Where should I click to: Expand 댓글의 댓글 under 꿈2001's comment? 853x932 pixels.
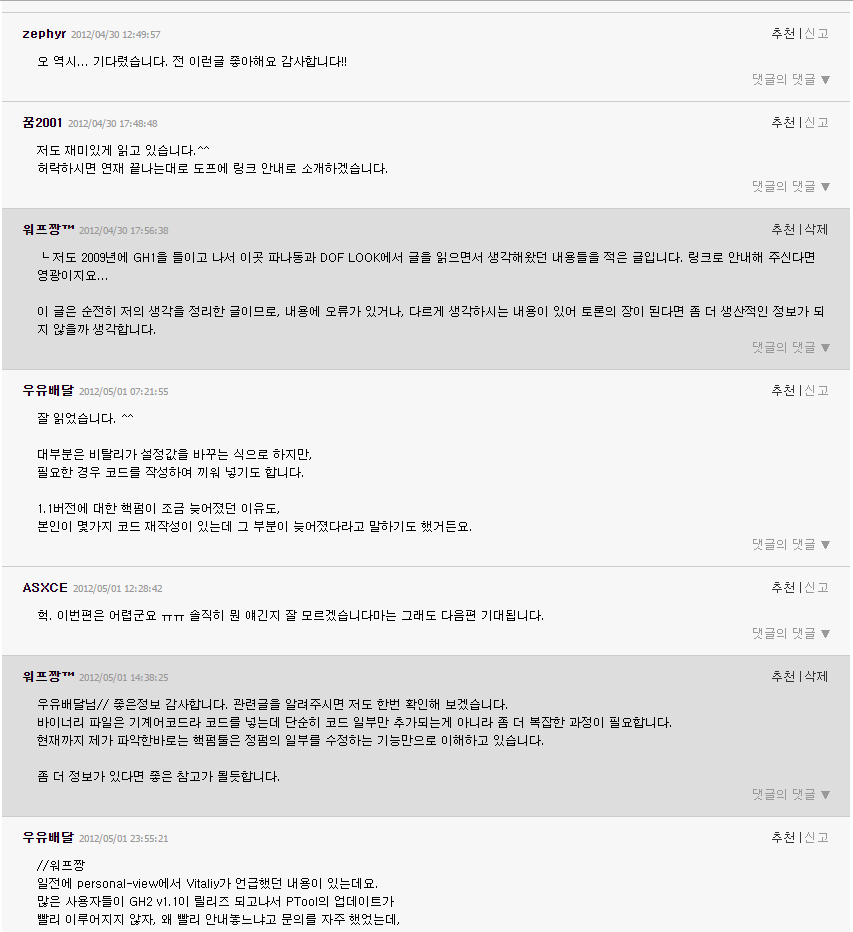(791, 186)
